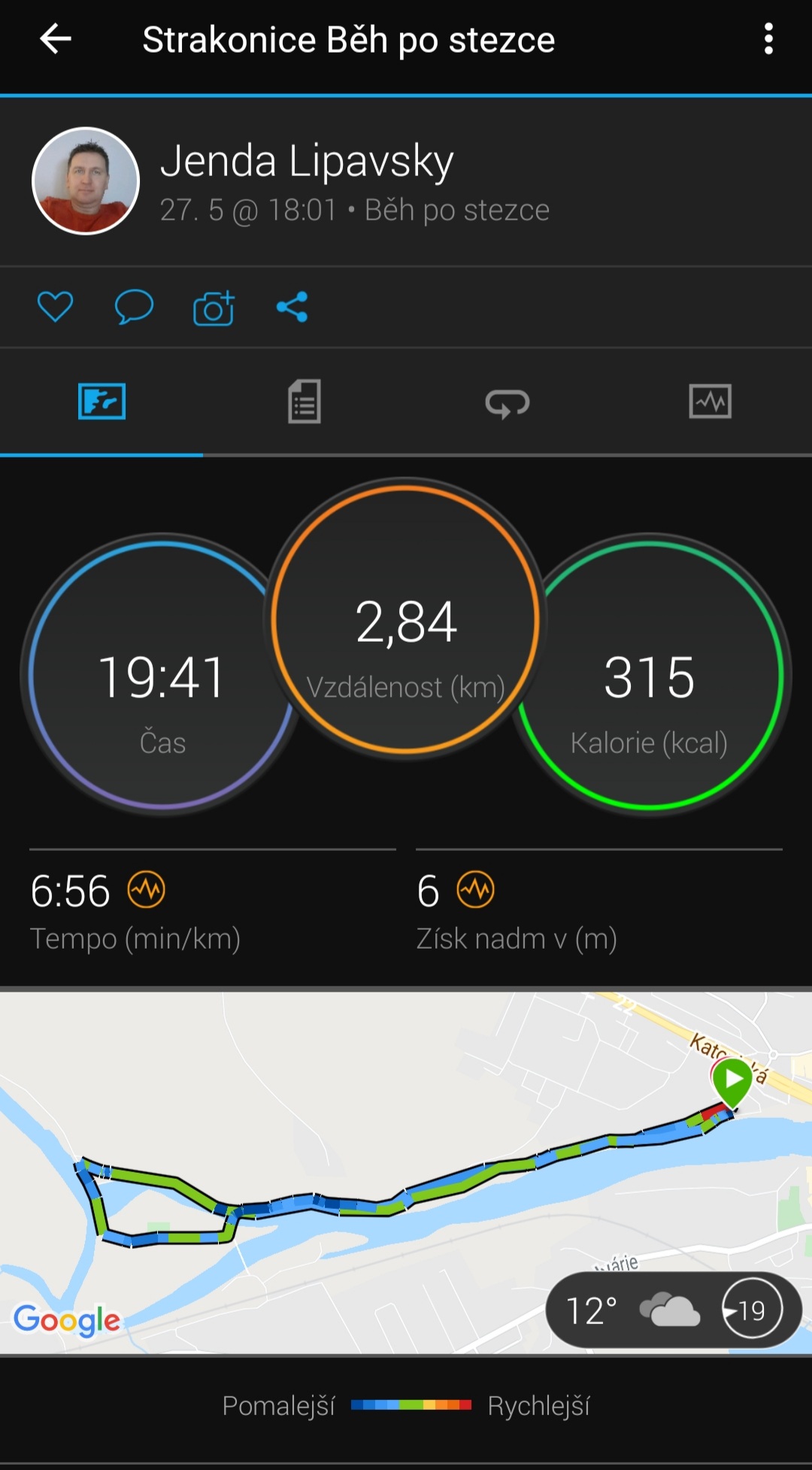The height and width of the screenshot is (1470, 812).
Task: Switch to the details list tab
Action: point(304,402)
